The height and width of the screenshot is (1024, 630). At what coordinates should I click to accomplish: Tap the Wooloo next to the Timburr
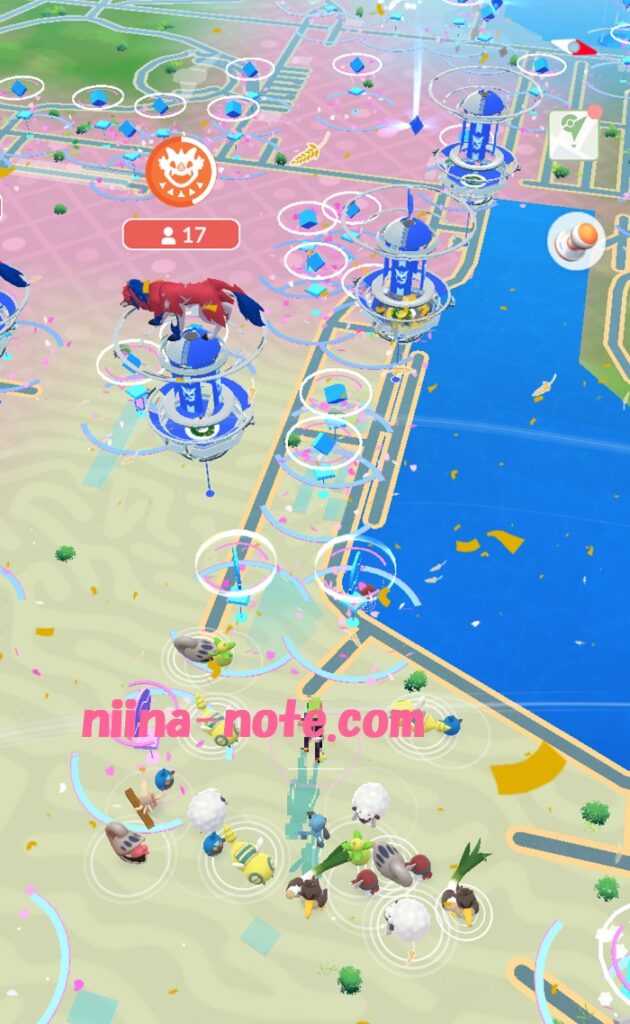207,808
